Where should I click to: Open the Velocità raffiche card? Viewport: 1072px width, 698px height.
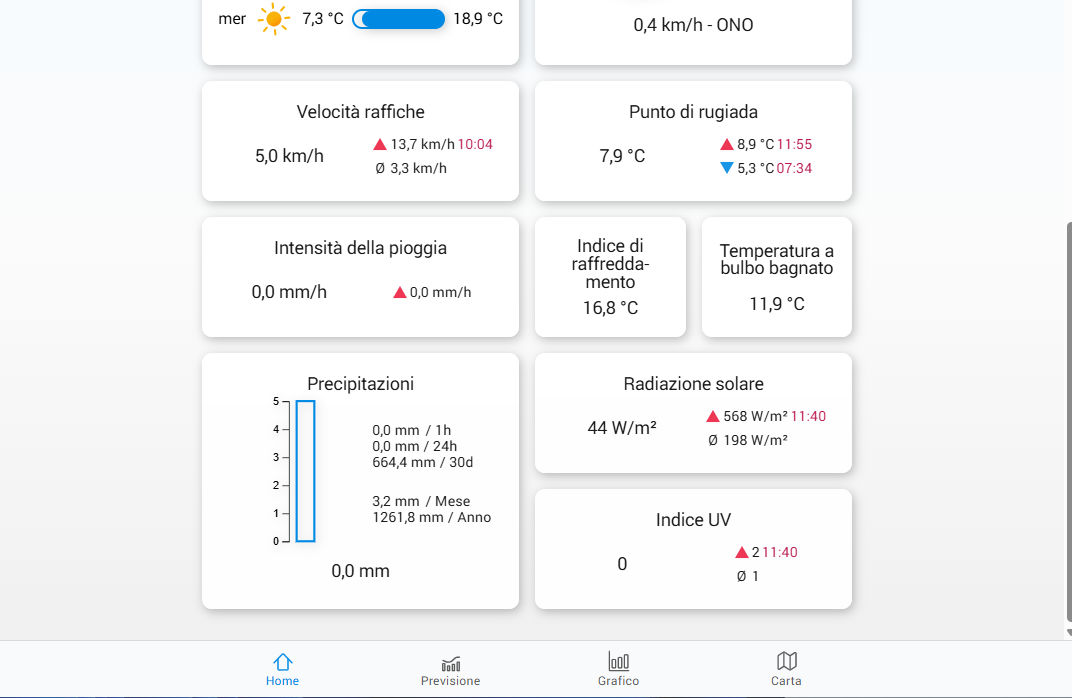[x=360, y=141]
